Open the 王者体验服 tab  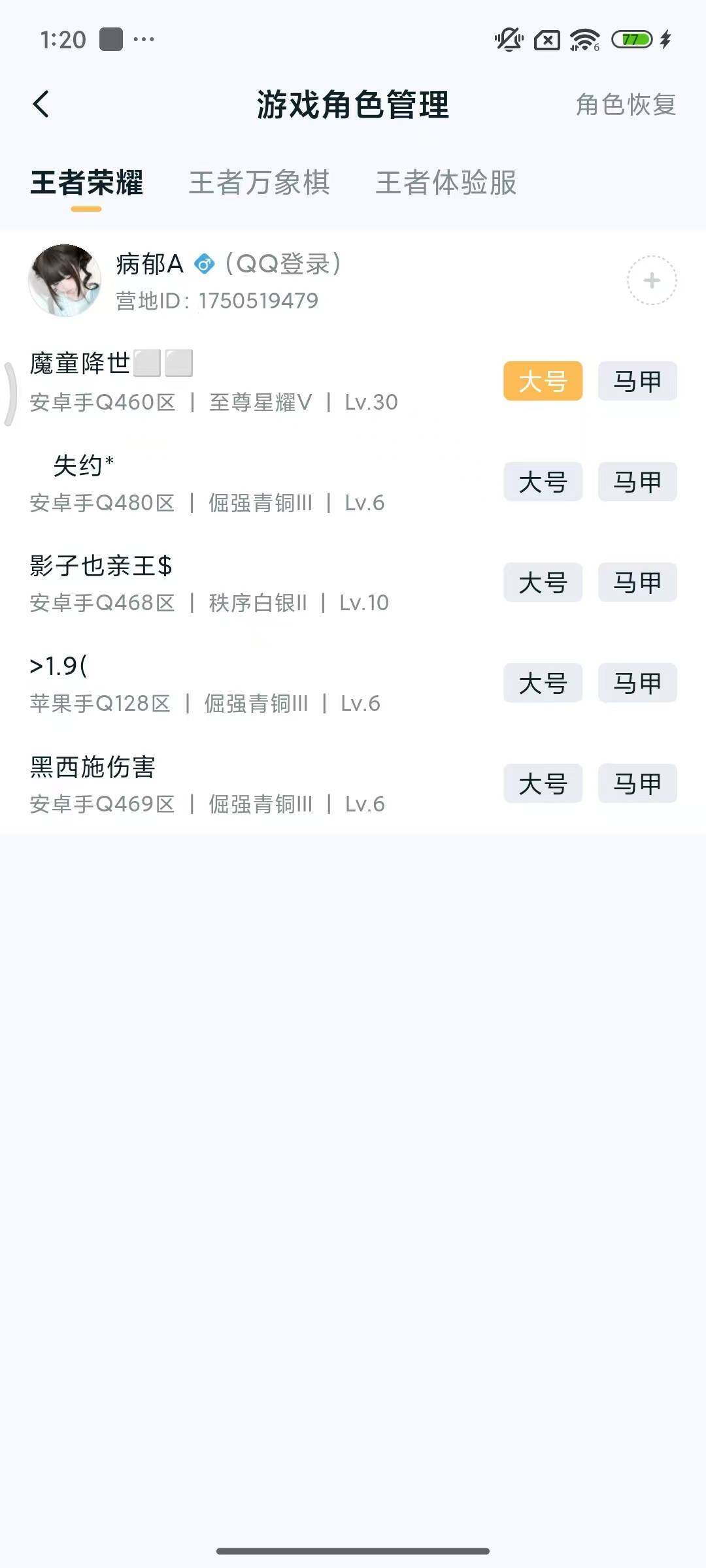(445, 185)
